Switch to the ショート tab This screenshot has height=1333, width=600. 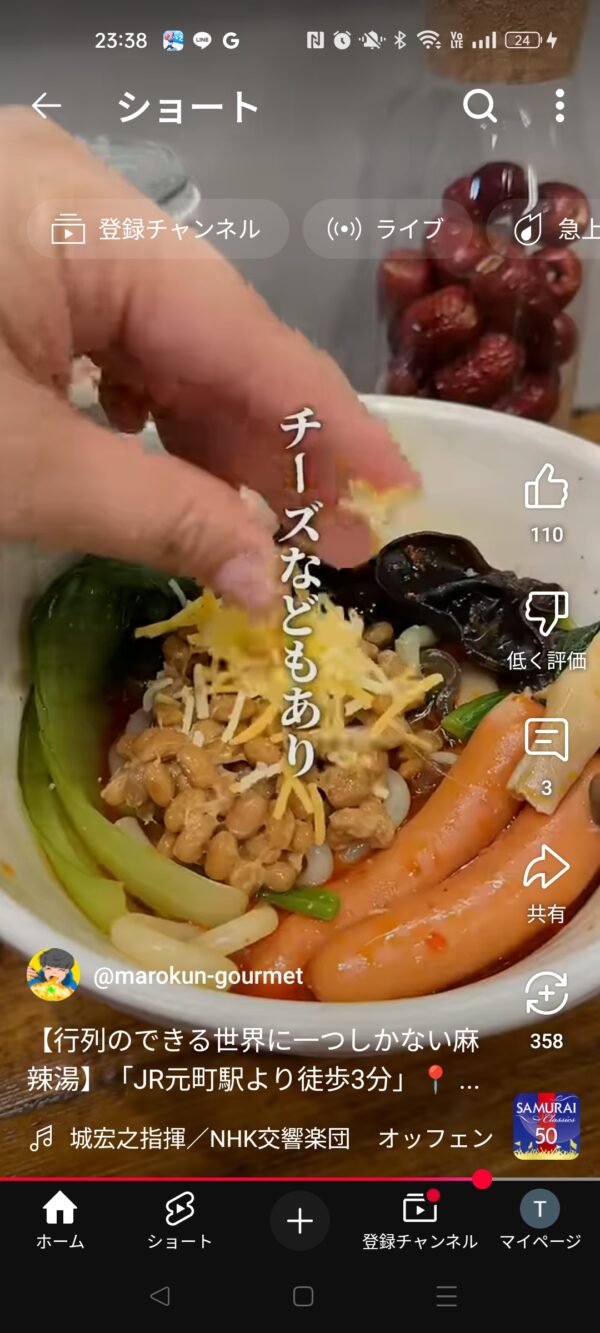(x=180, y=1220)
